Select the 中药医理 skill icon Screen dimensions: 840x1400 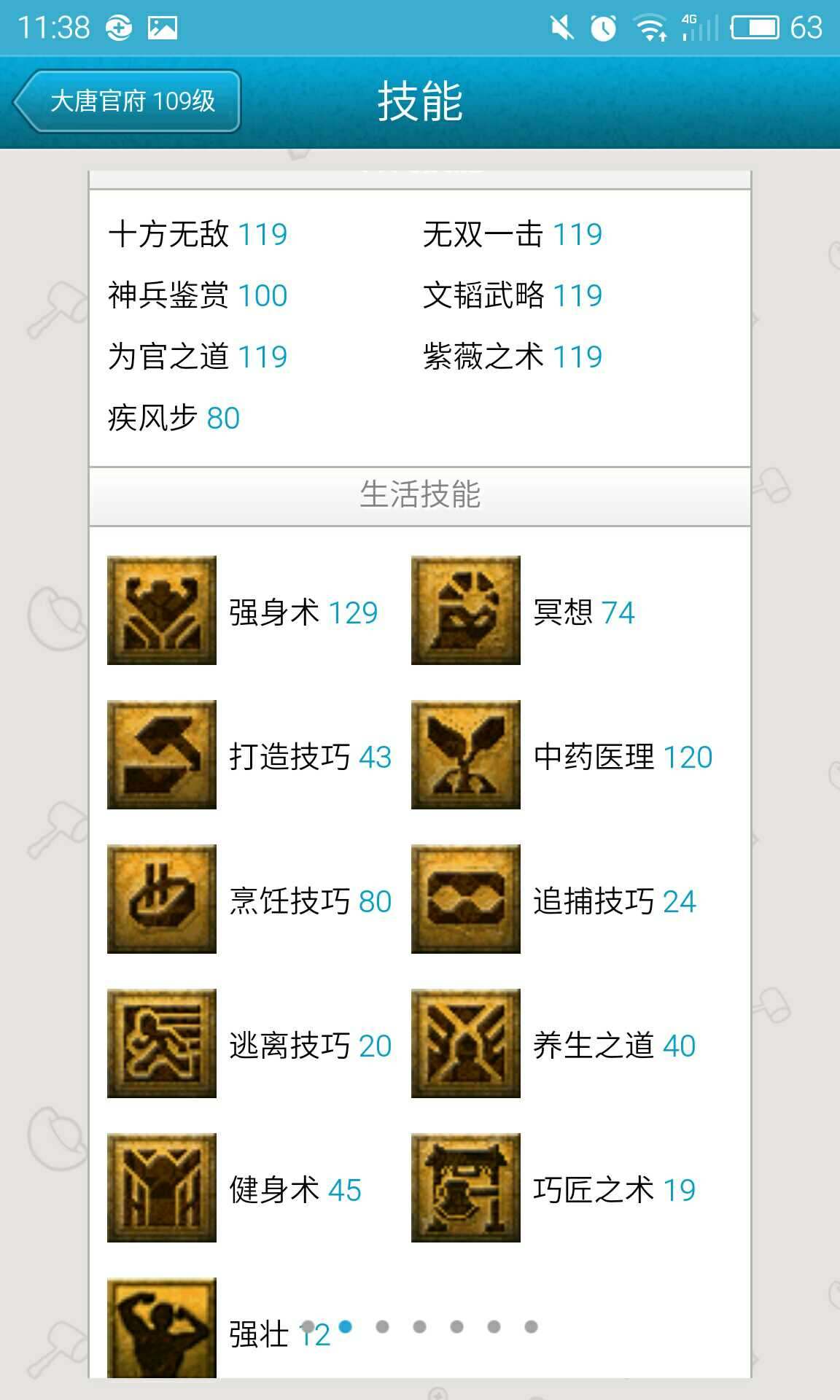pyautogui.click(x=466, y=755)
